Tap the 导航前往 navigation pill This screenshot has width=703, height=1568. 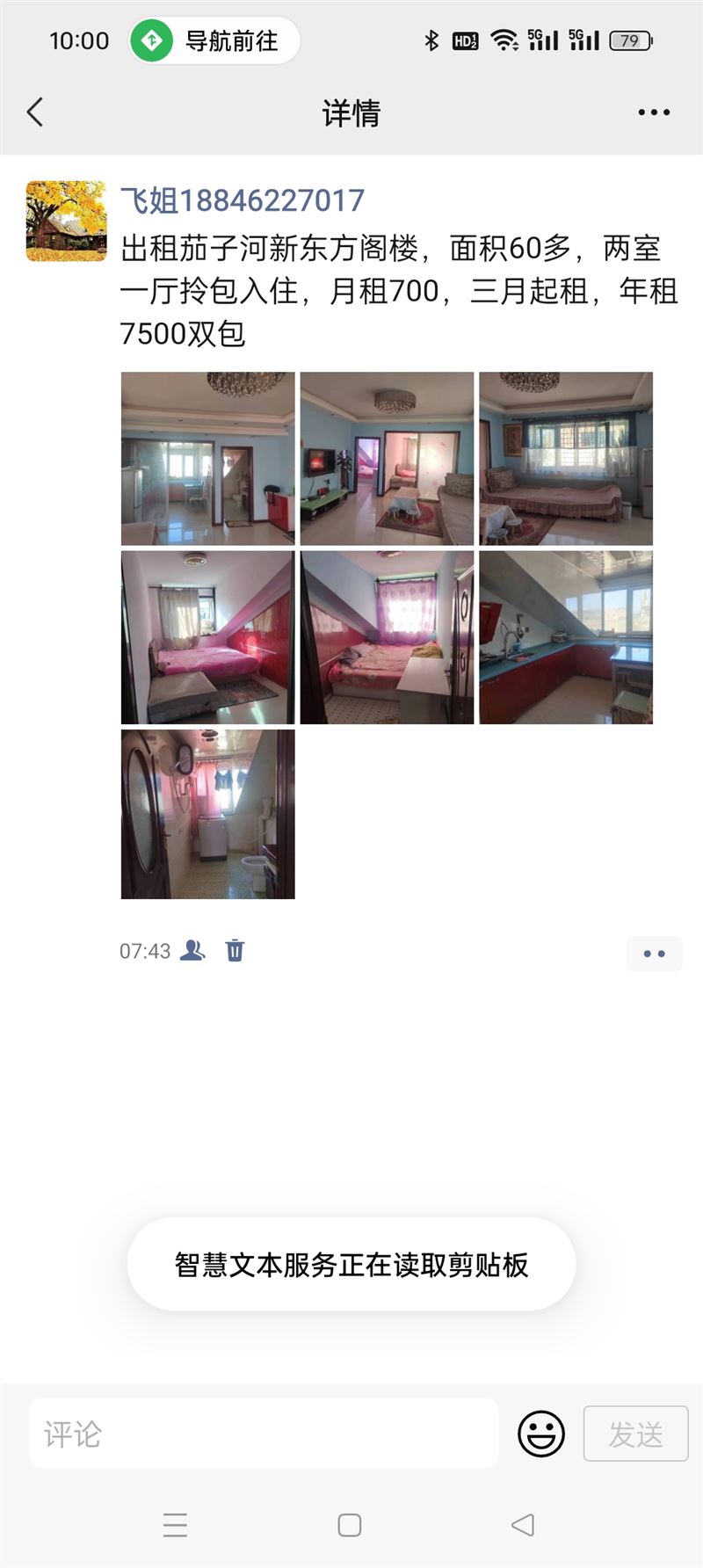coord(214,40)
